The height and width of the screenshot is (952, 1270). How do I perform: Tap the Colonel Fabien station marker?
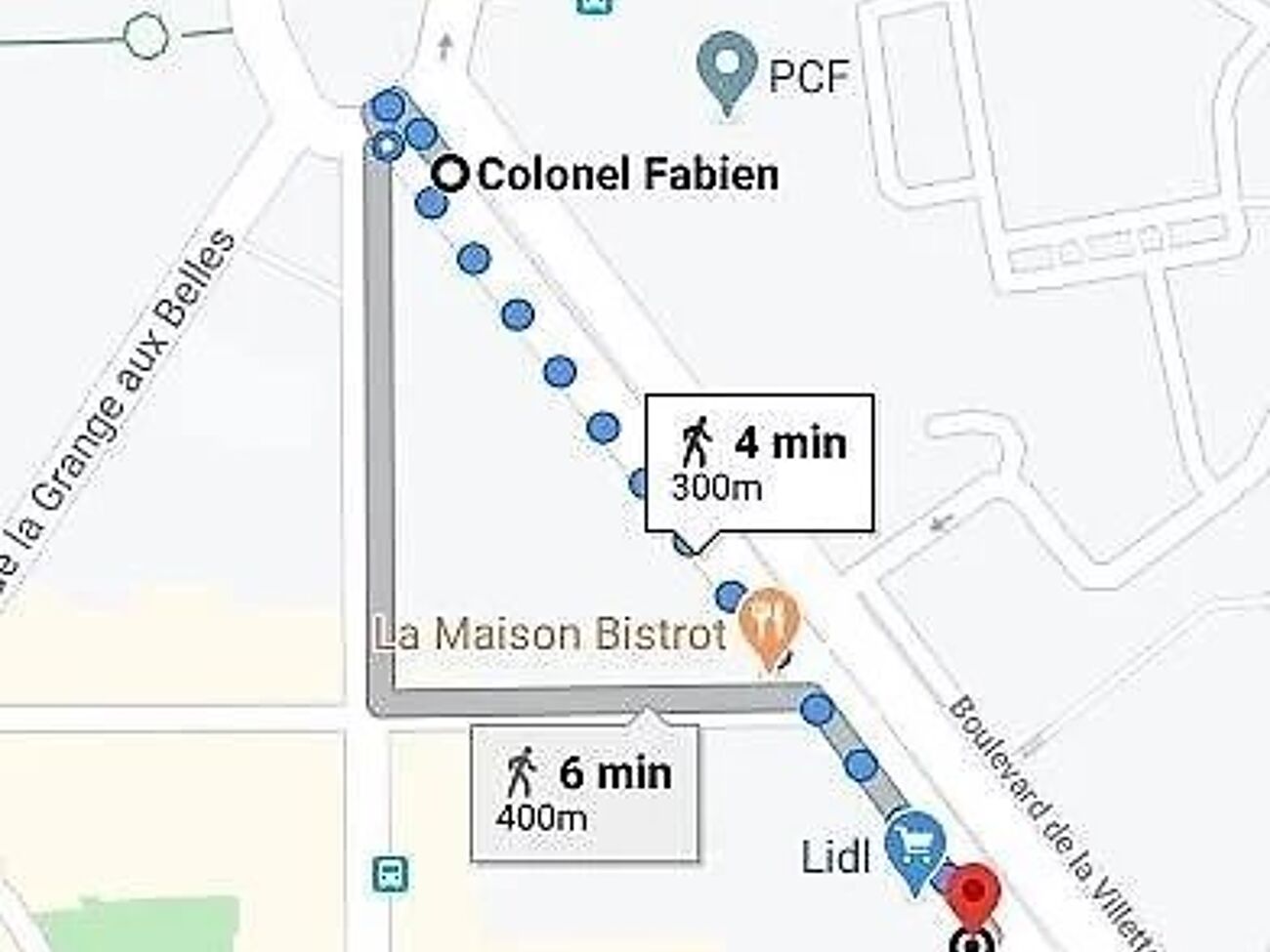coord(450,175)
